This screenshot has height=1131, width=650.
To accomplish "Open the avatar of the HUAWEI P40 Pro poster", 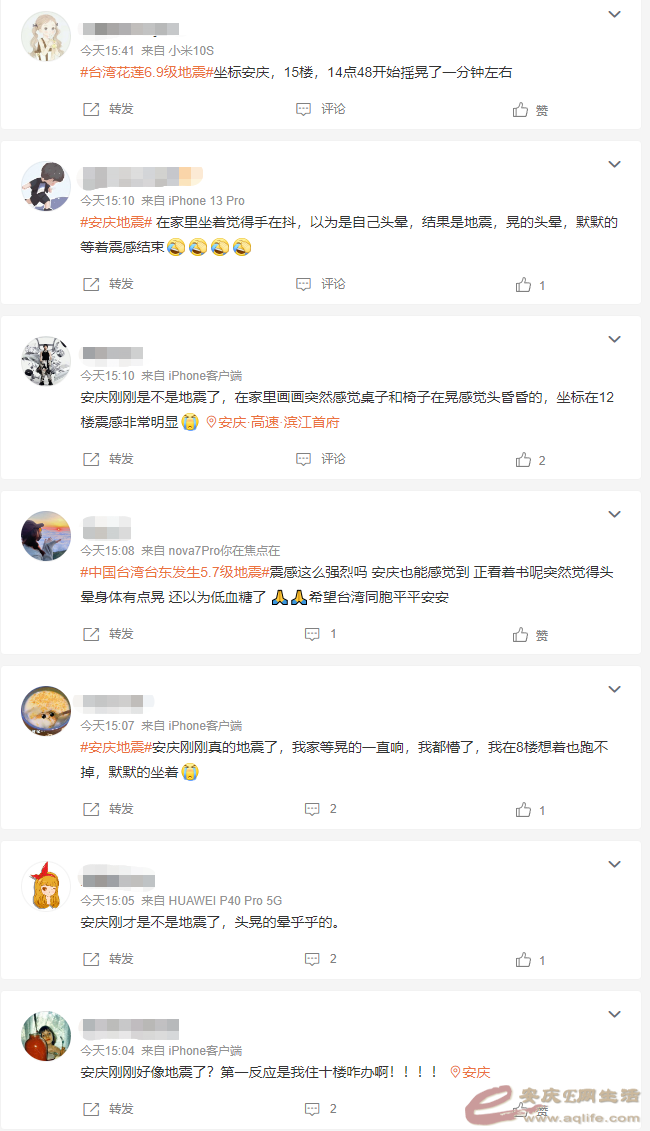I will point(45,886).
